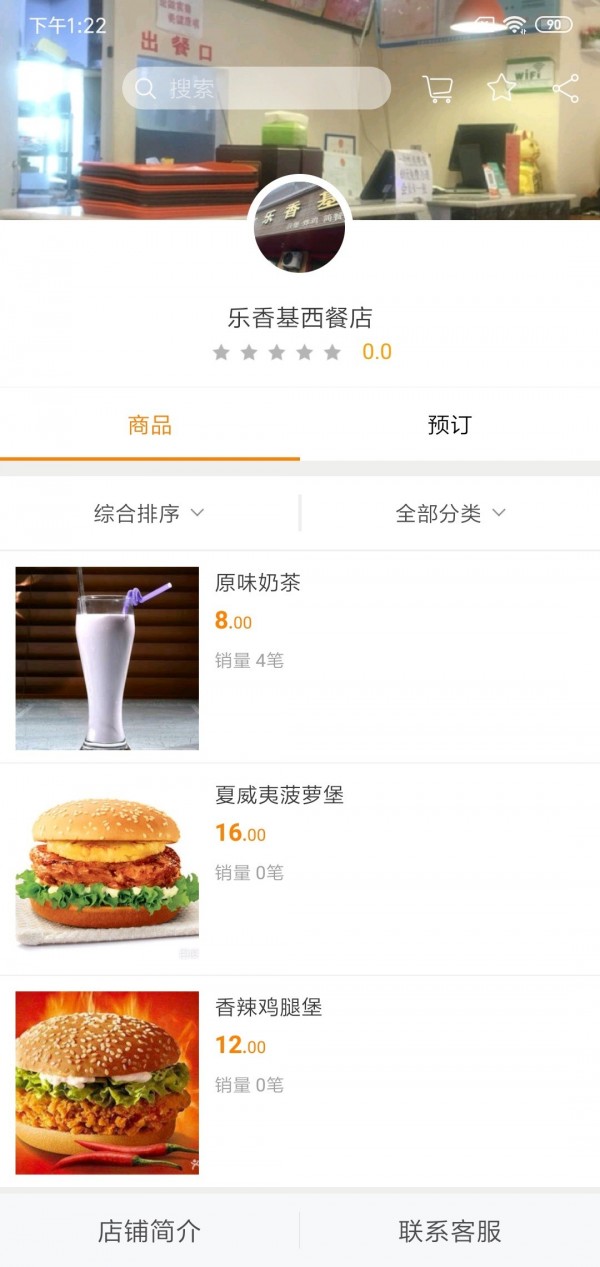Share the 乐香基西餐店 store page
This screenshot has width=600, height=1267.
pos(566,88)
